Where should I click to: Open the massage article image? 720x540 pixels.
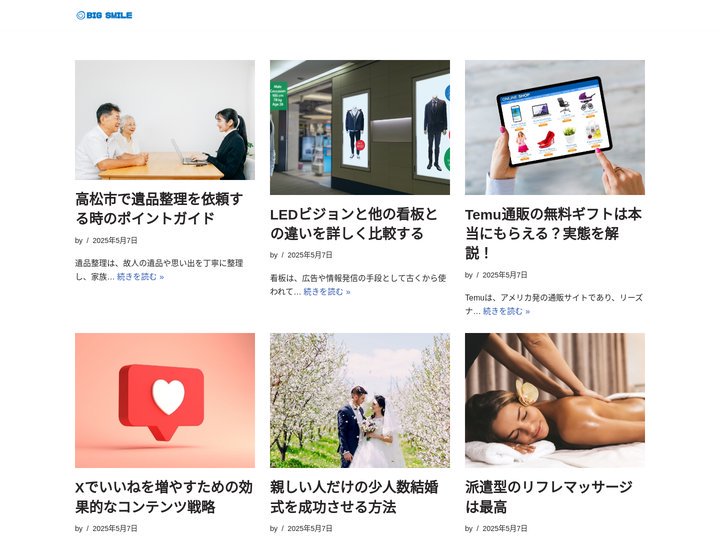click(554, 400)
